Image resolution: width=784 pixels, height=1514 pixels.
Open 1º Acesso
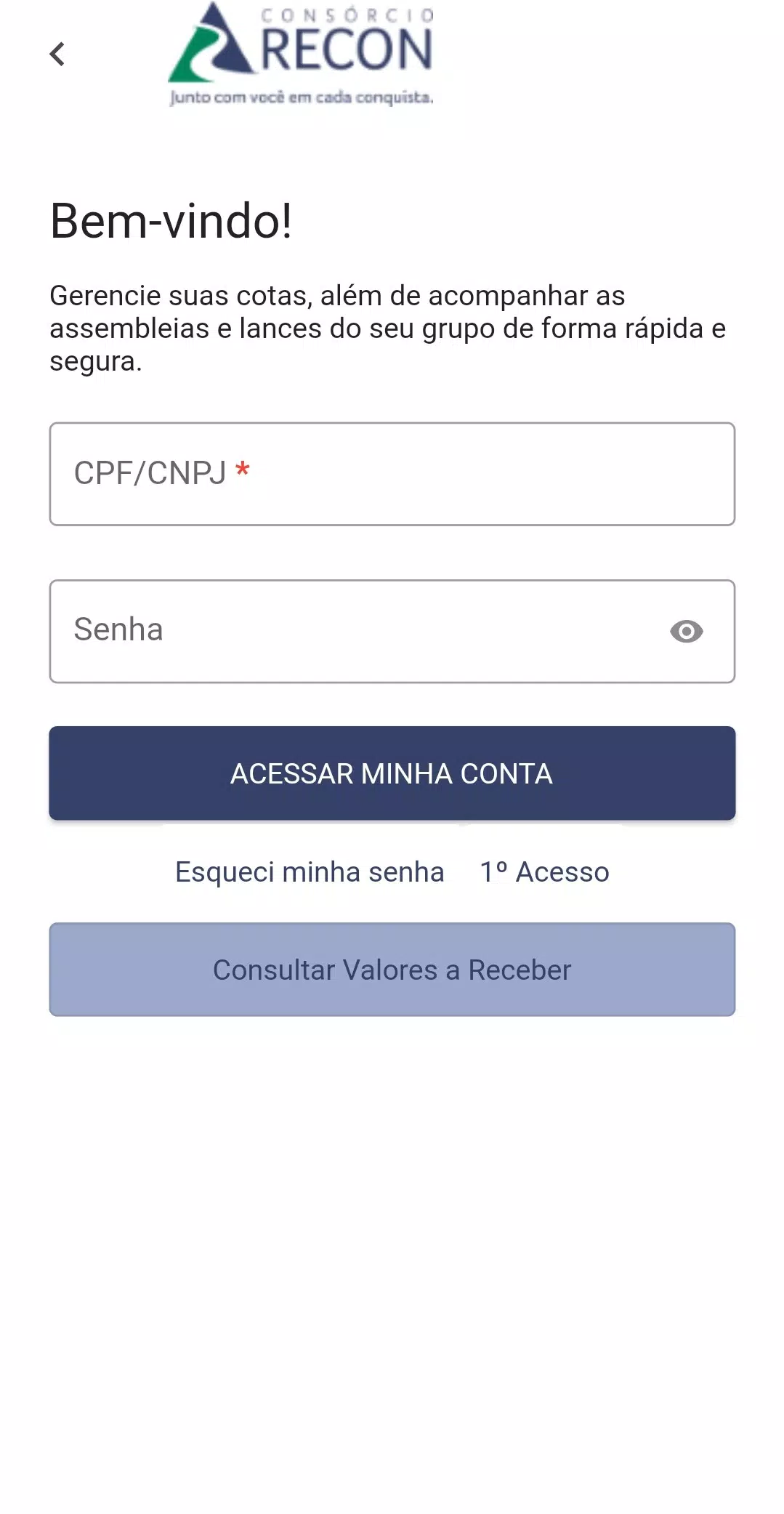tap(545, 871)
